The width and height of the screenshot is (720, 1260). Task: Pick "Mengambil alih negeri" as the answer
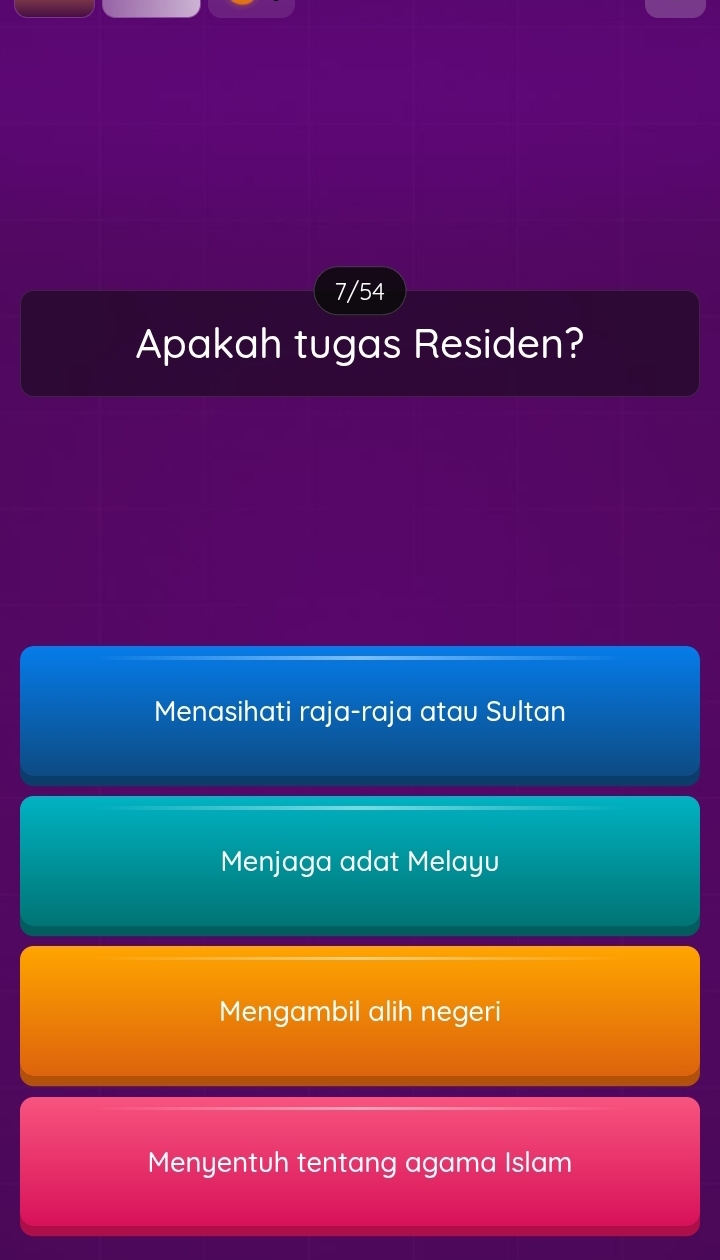(360, 1012)
